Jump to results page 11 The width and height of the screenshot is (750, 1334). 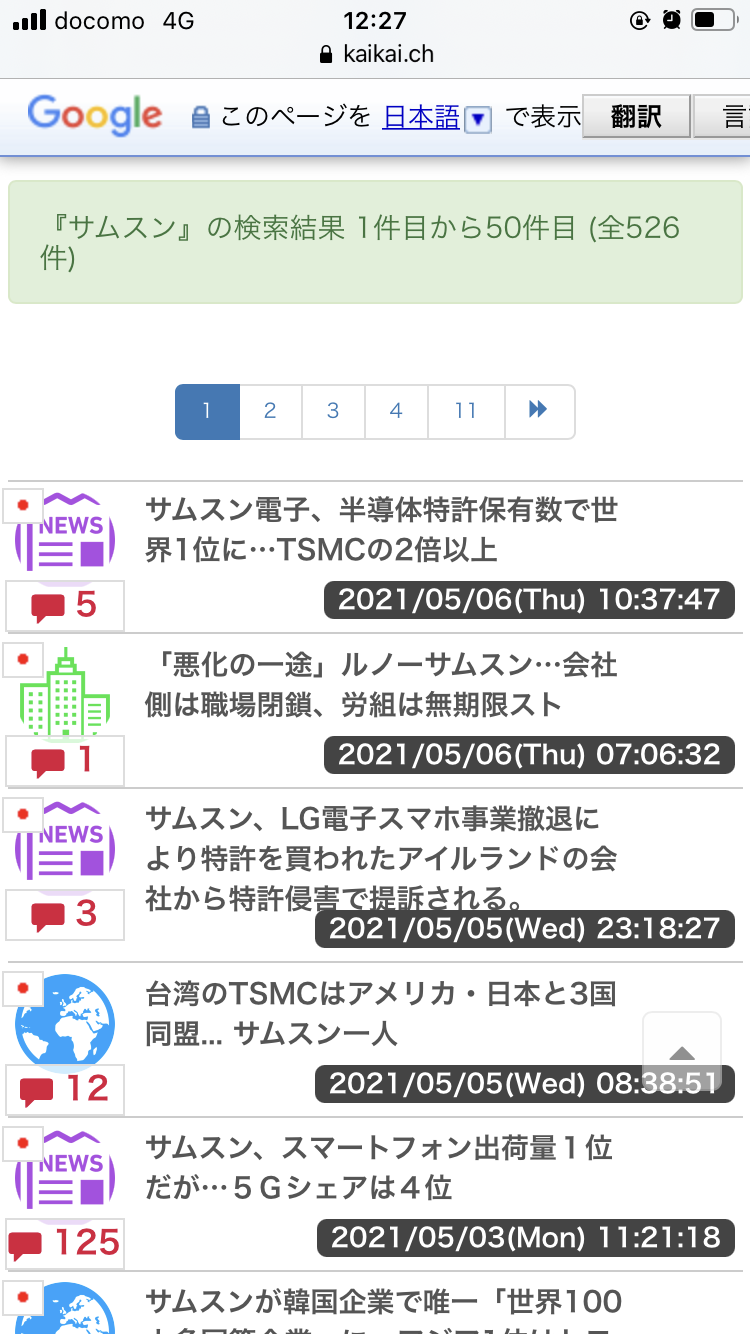[465, 411]
